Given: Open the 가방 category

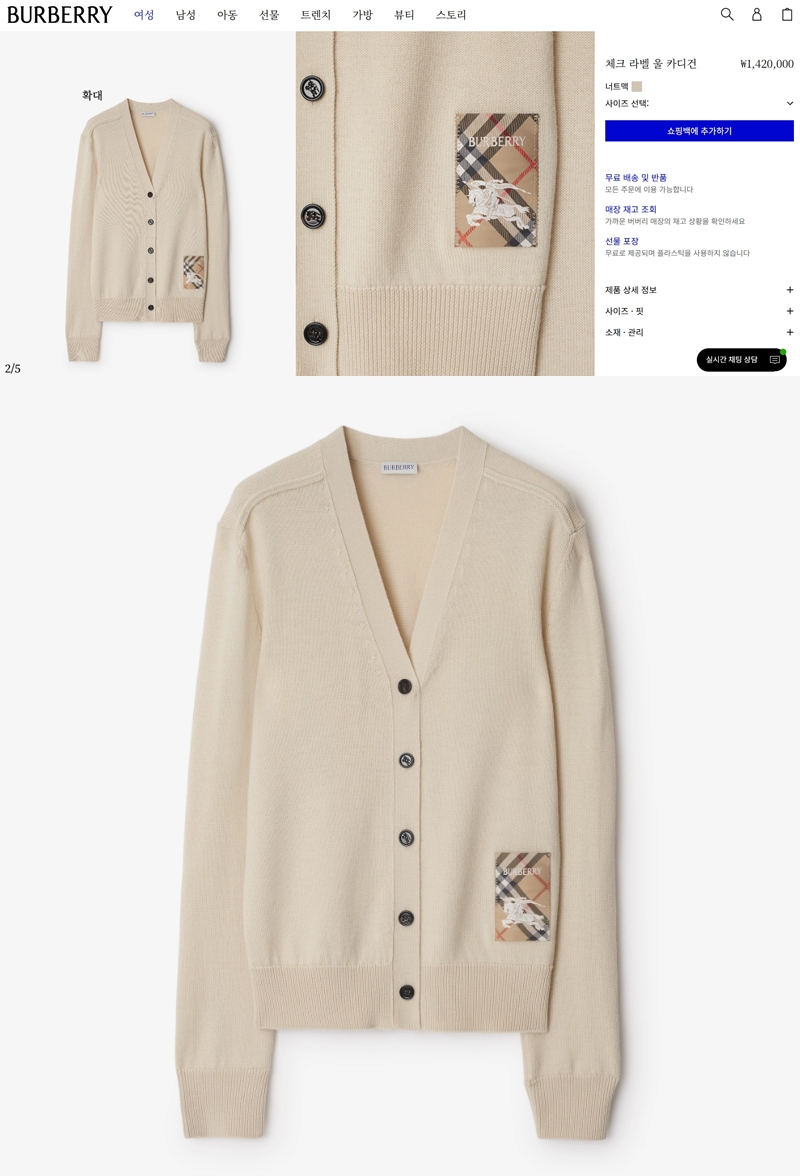Looking at the screenshot, I should pos(362,15).
